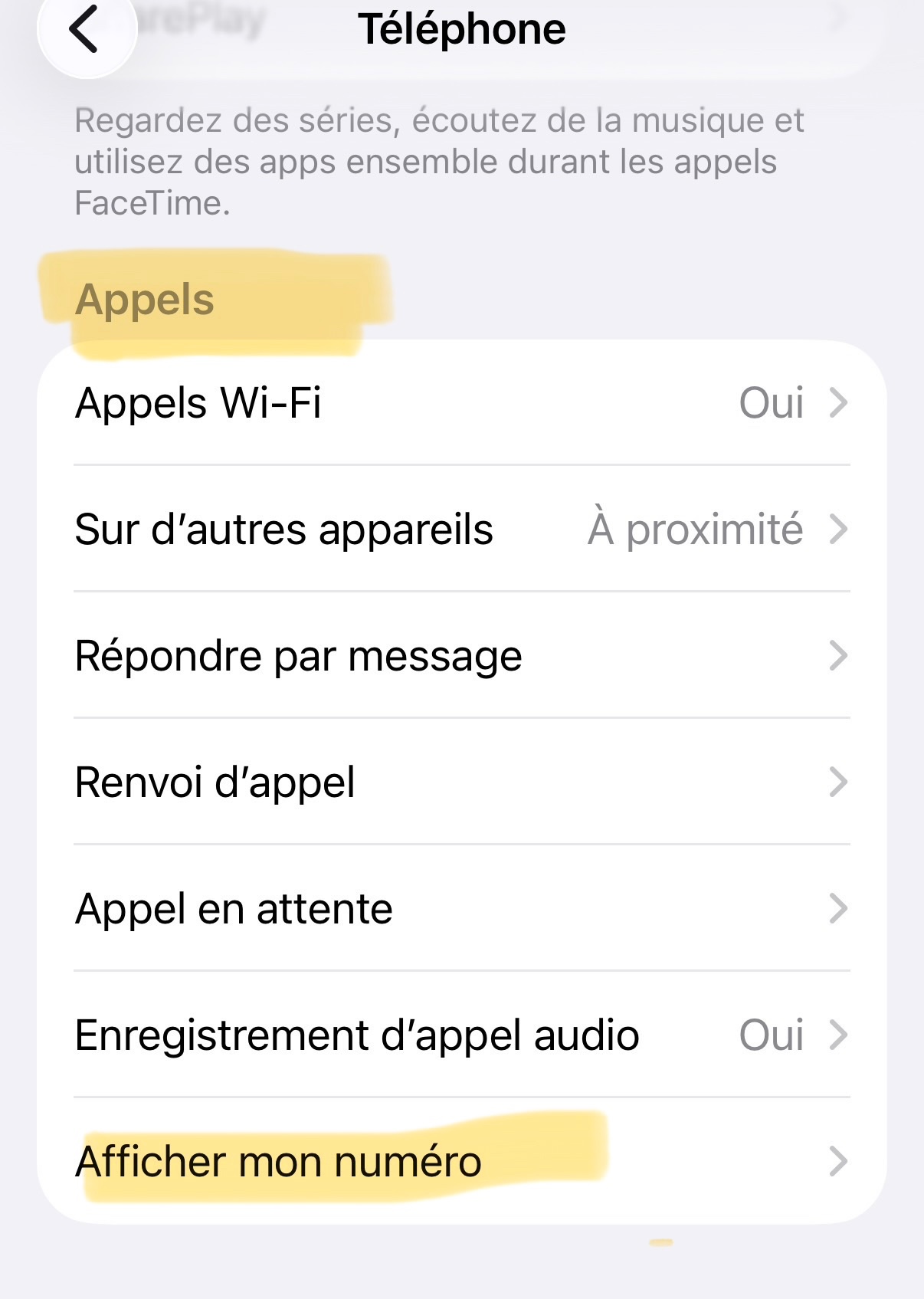Open Appels Wi-Fi settings
Image resolution: width=924 pixels, height=1299 pixels.
[462, 403]
